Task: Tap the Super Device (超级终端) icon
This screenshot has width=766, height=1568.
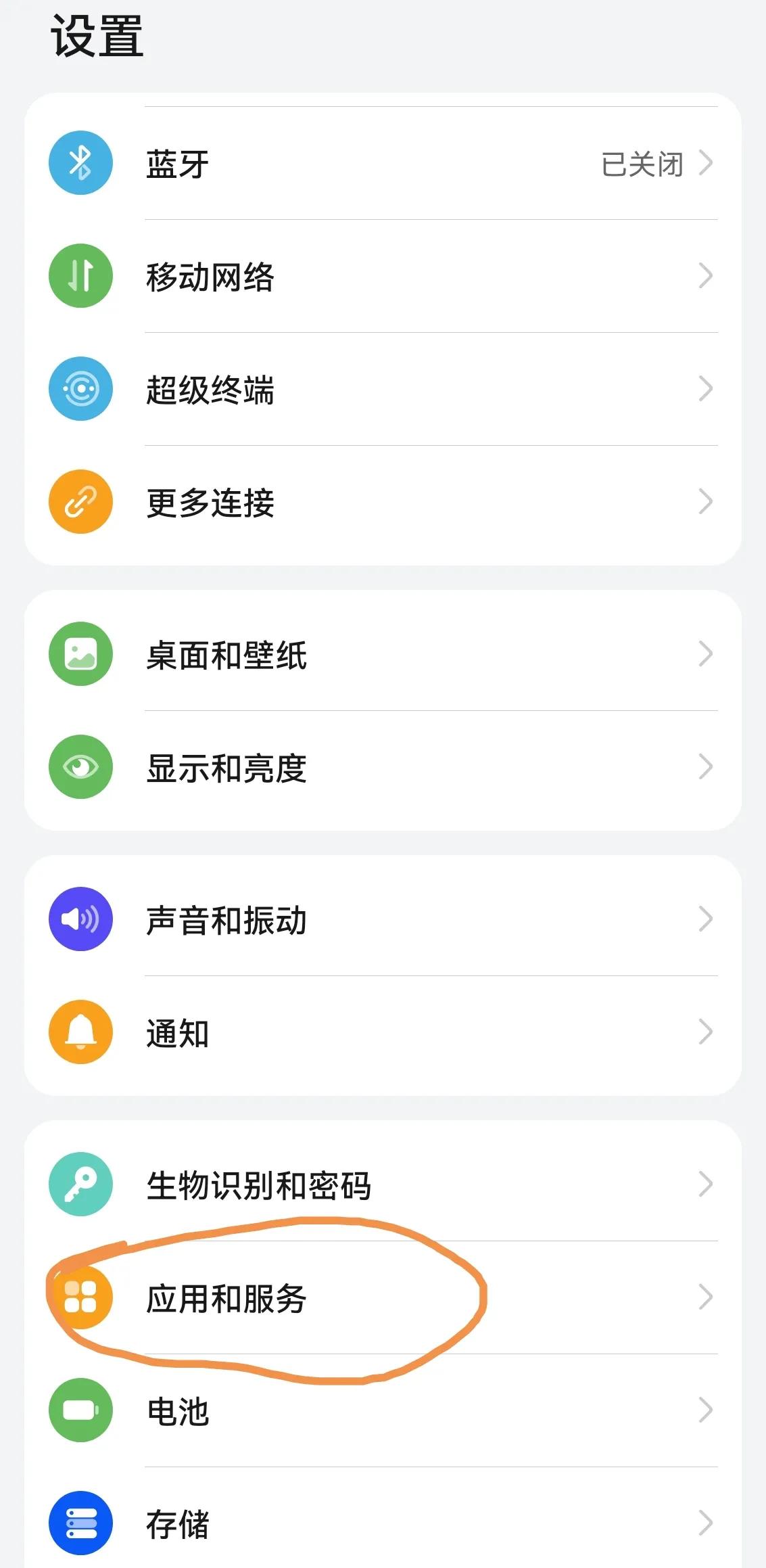Action: point(80,388)
